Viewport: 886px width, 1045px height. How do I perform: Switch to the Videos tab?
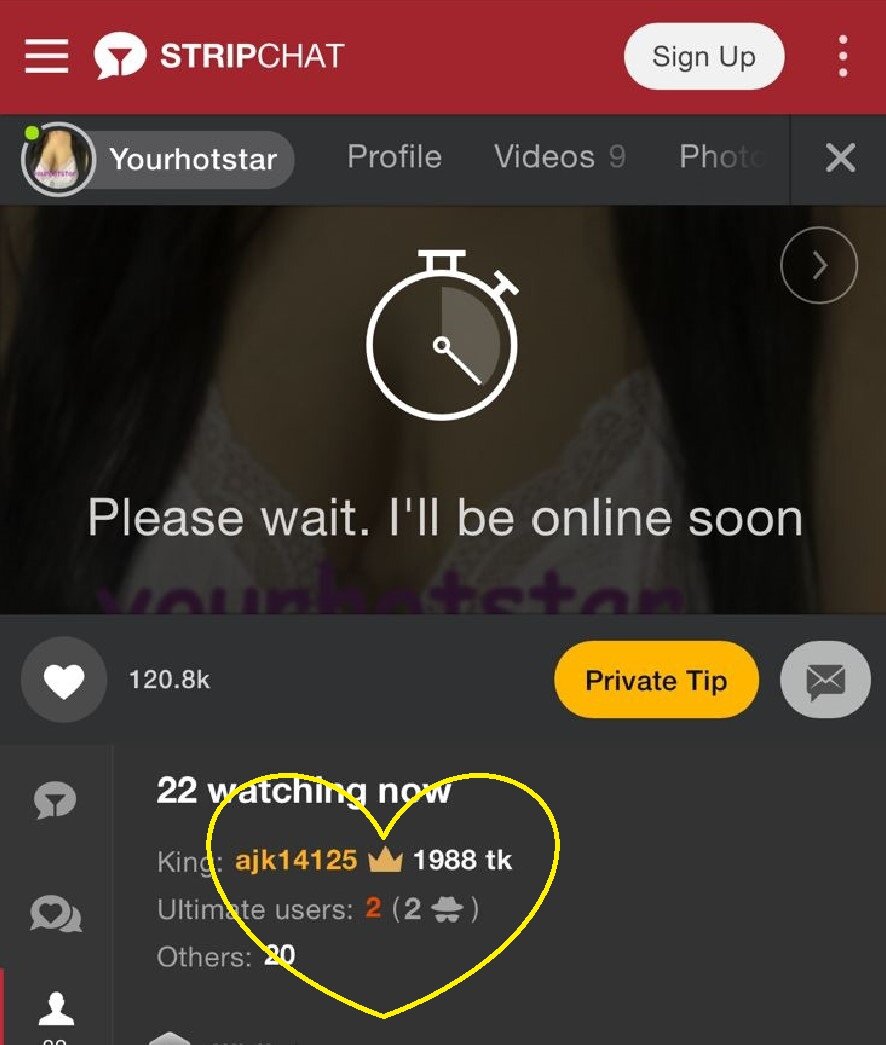(x=559, y=157)
